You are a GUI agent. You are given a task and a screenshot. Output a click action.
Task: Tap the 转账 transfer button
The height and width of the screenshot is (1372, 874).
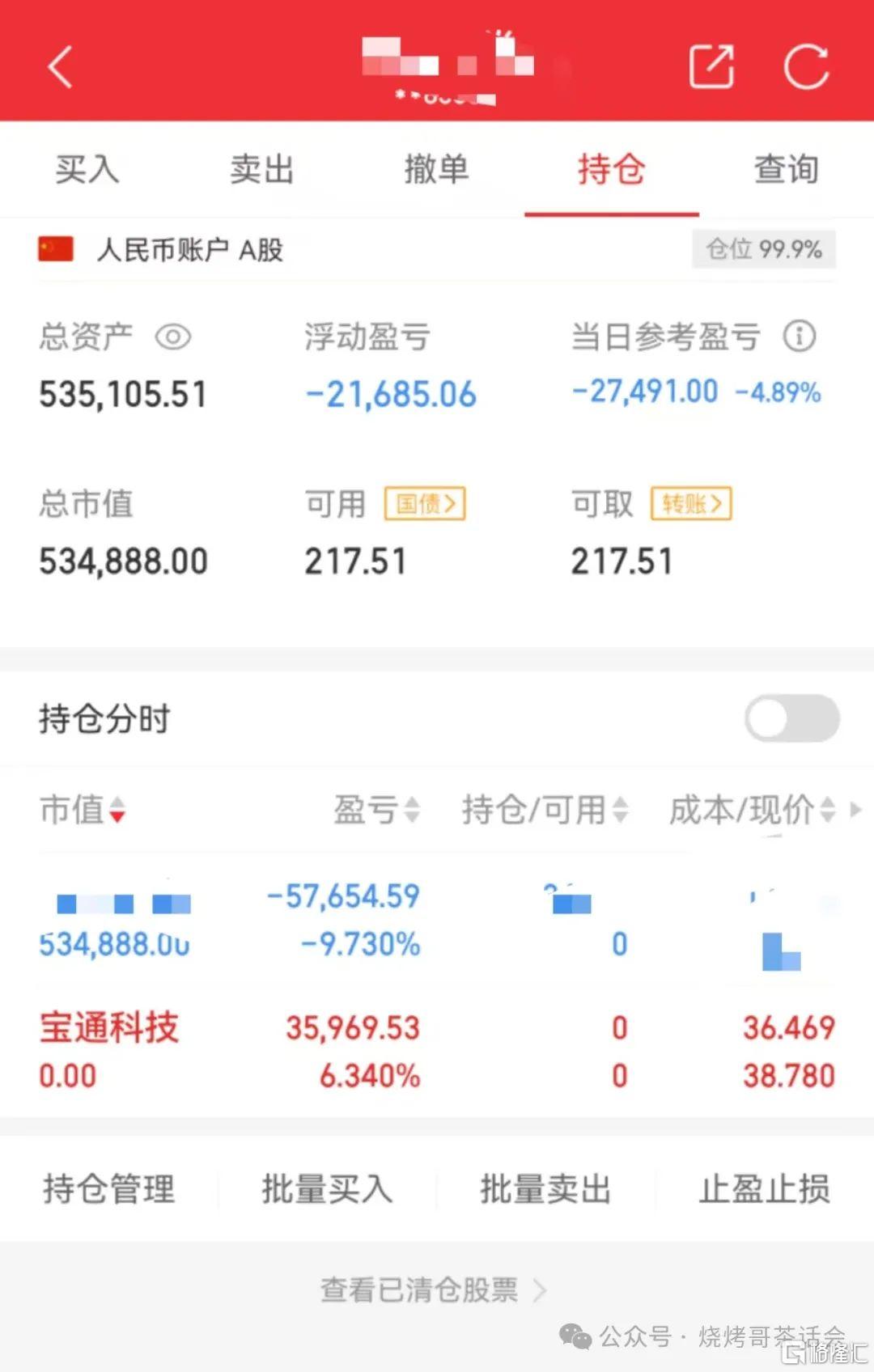pos(691,504)
